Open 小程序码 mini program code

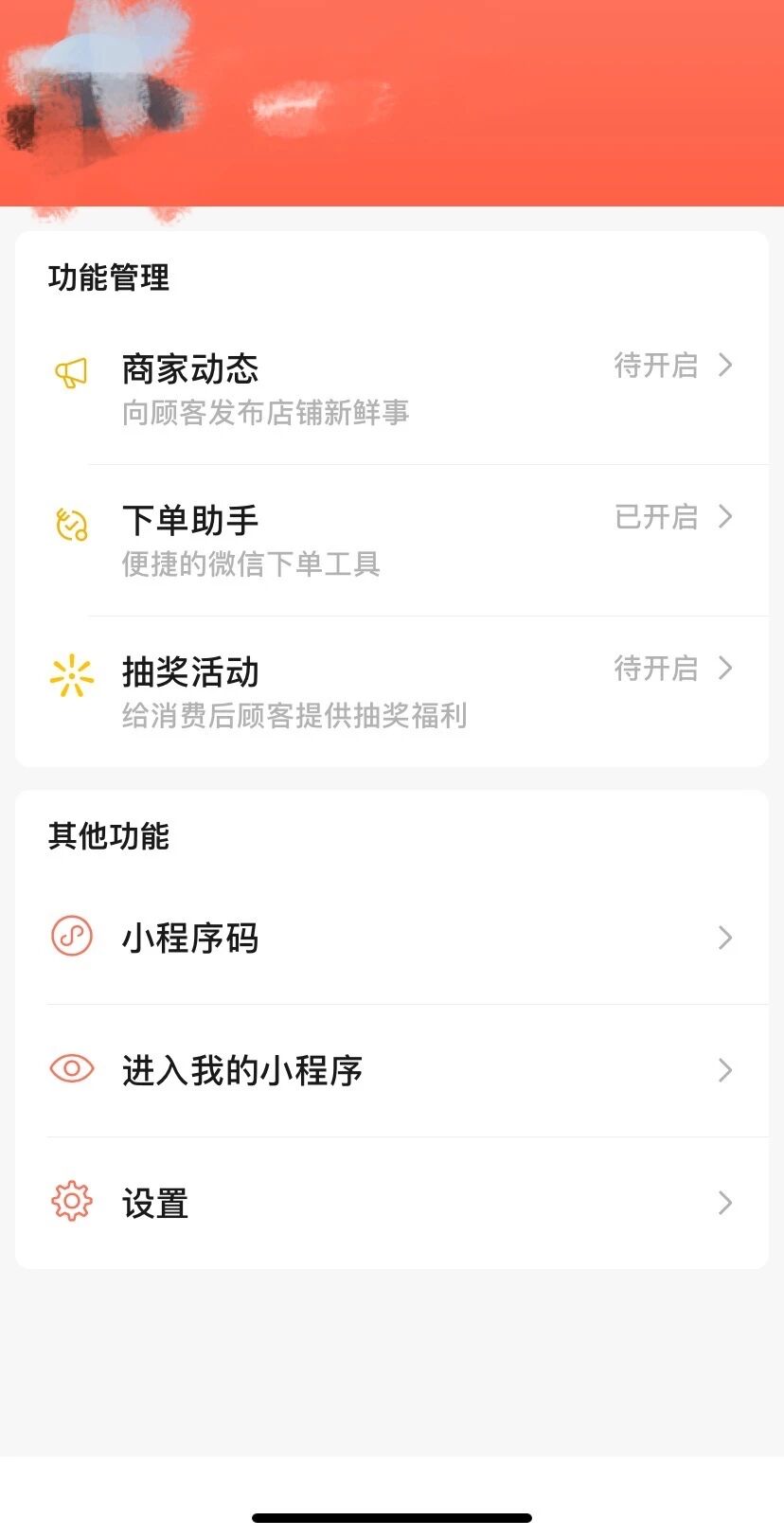(392, 938)
